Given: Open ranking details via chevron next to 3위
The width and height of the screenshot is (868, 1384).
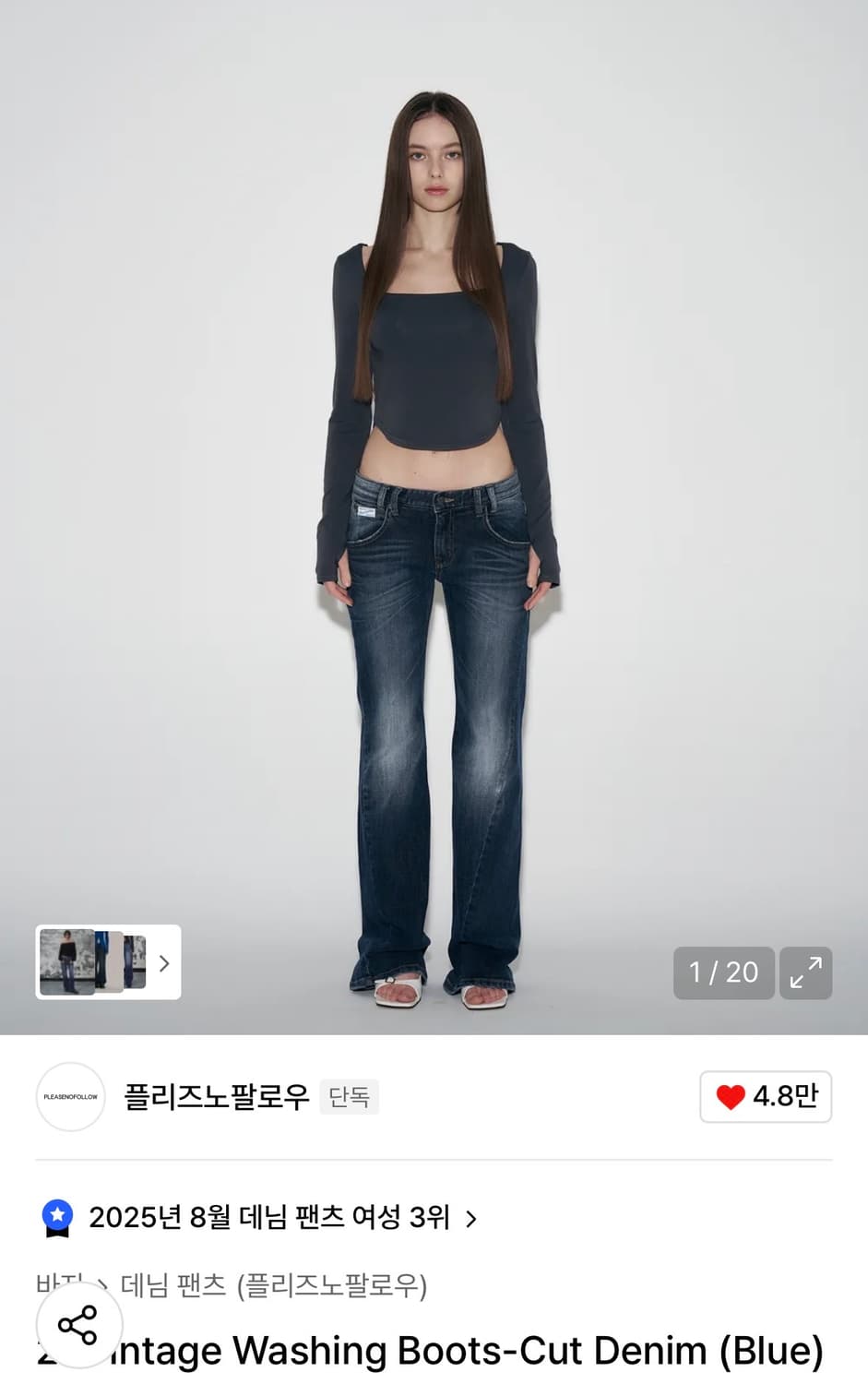Looking at the screenshot, I should pyautogui.click(x=473, y=1218).
